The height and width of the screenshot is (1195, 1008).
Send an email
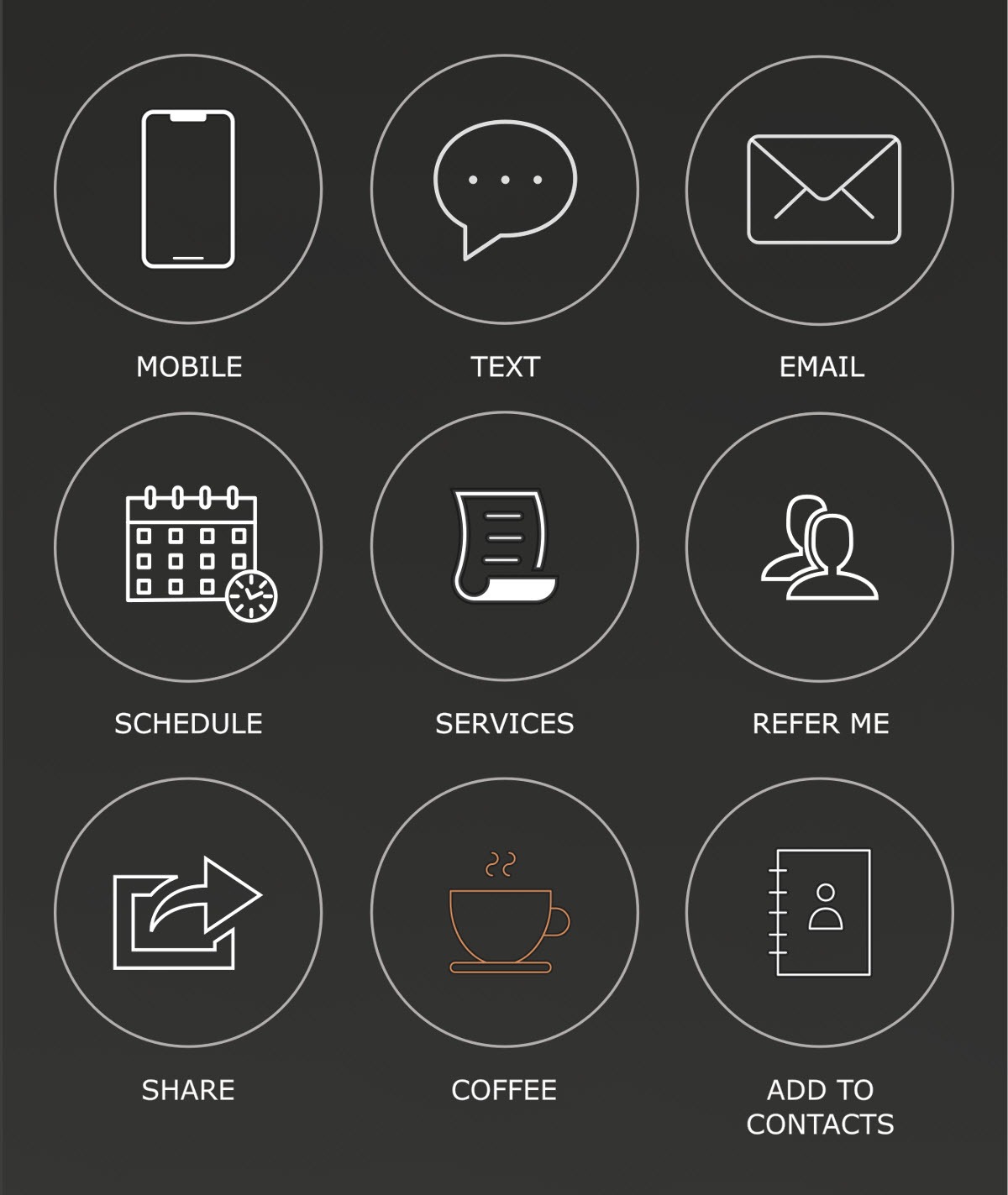(820, 189)
